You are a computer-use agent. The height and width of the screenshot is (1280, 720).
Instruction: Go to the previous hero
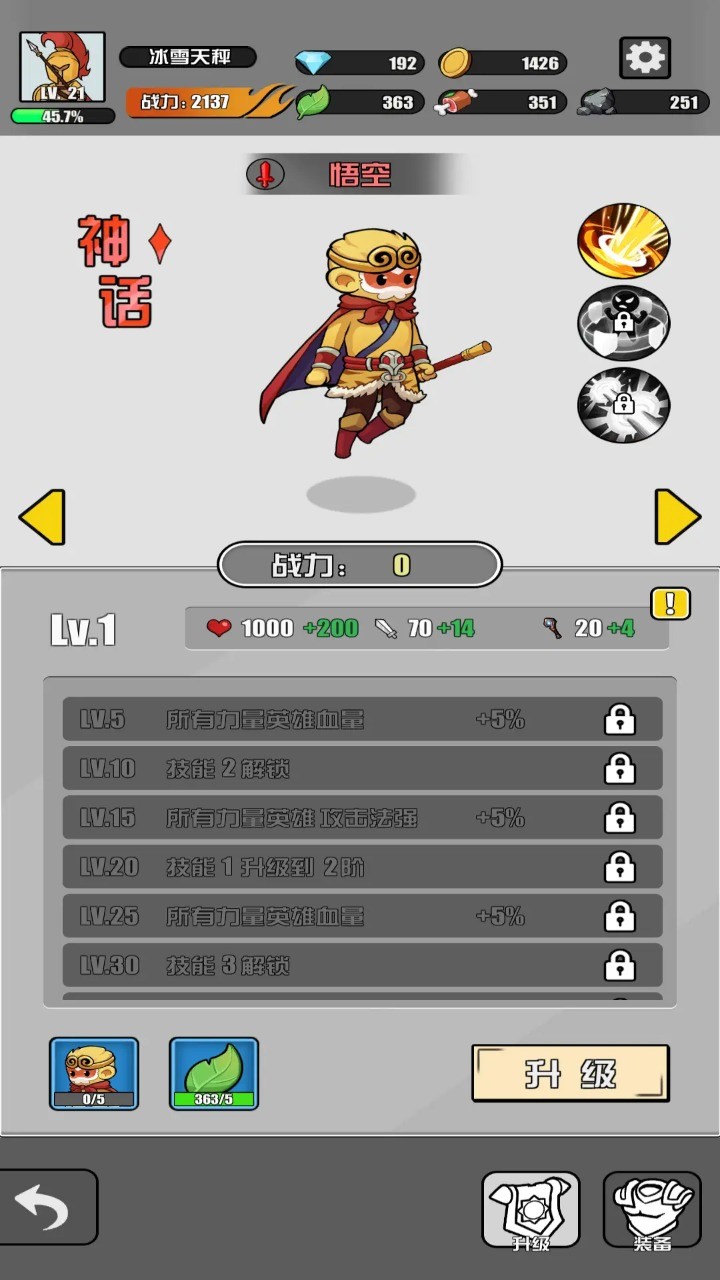pyautogui.click(x=42, y=517)
